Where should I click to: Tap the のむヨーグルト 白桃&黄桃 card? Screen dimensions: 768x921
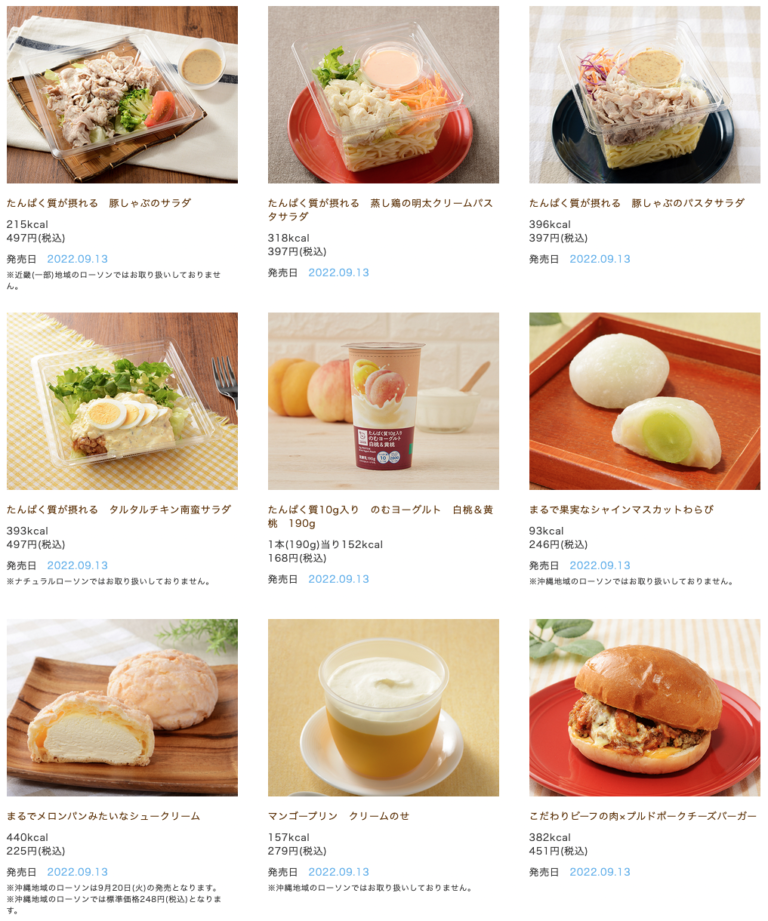pyautogui.click(x=383, y=401)
